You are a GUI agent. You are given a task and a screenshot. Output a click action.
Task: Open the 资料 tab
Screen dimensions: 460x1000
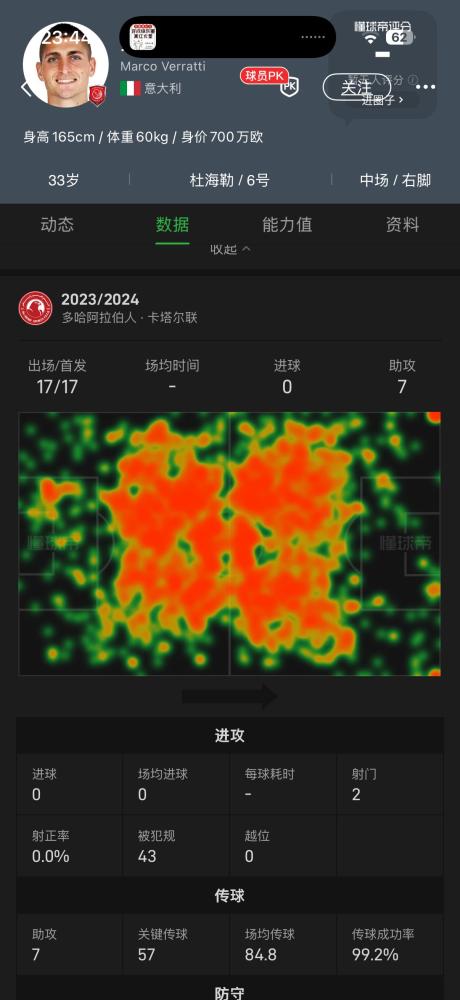(x=403, y=224)
